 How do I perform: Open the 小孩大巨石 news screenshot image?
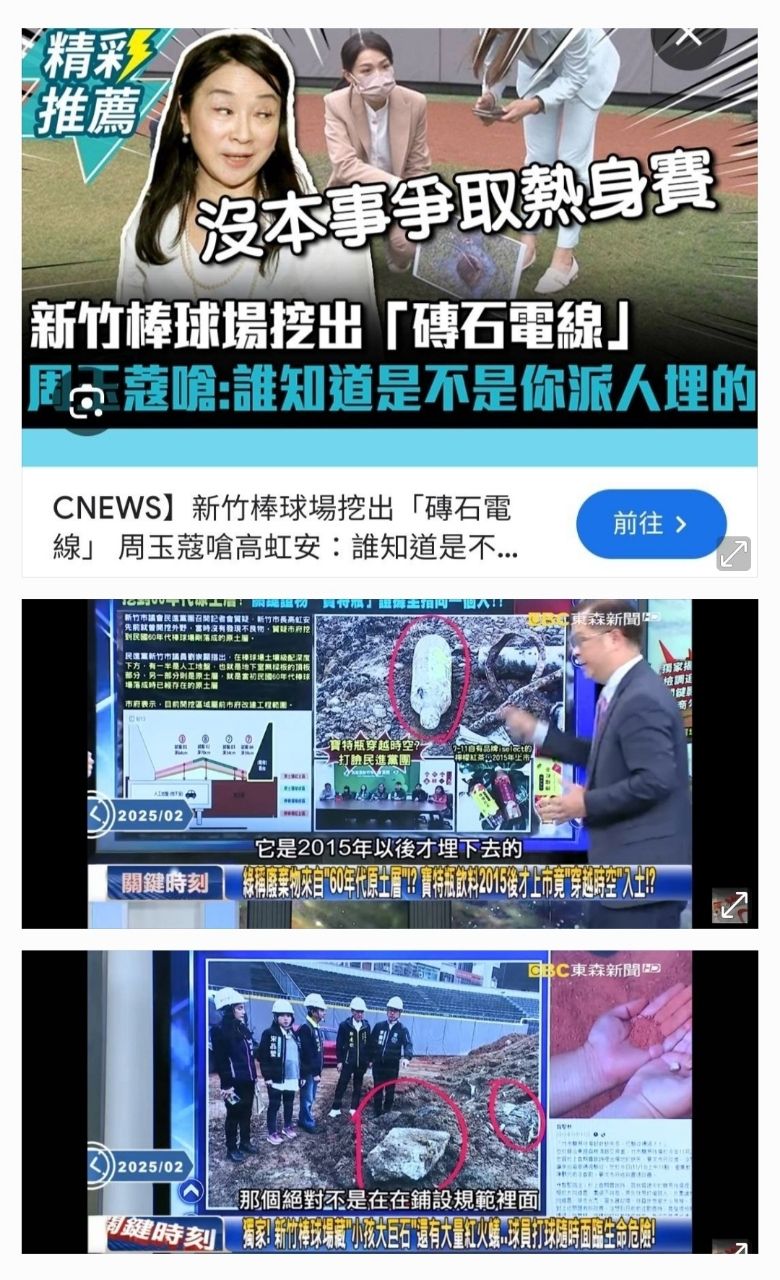(389, 1100)
